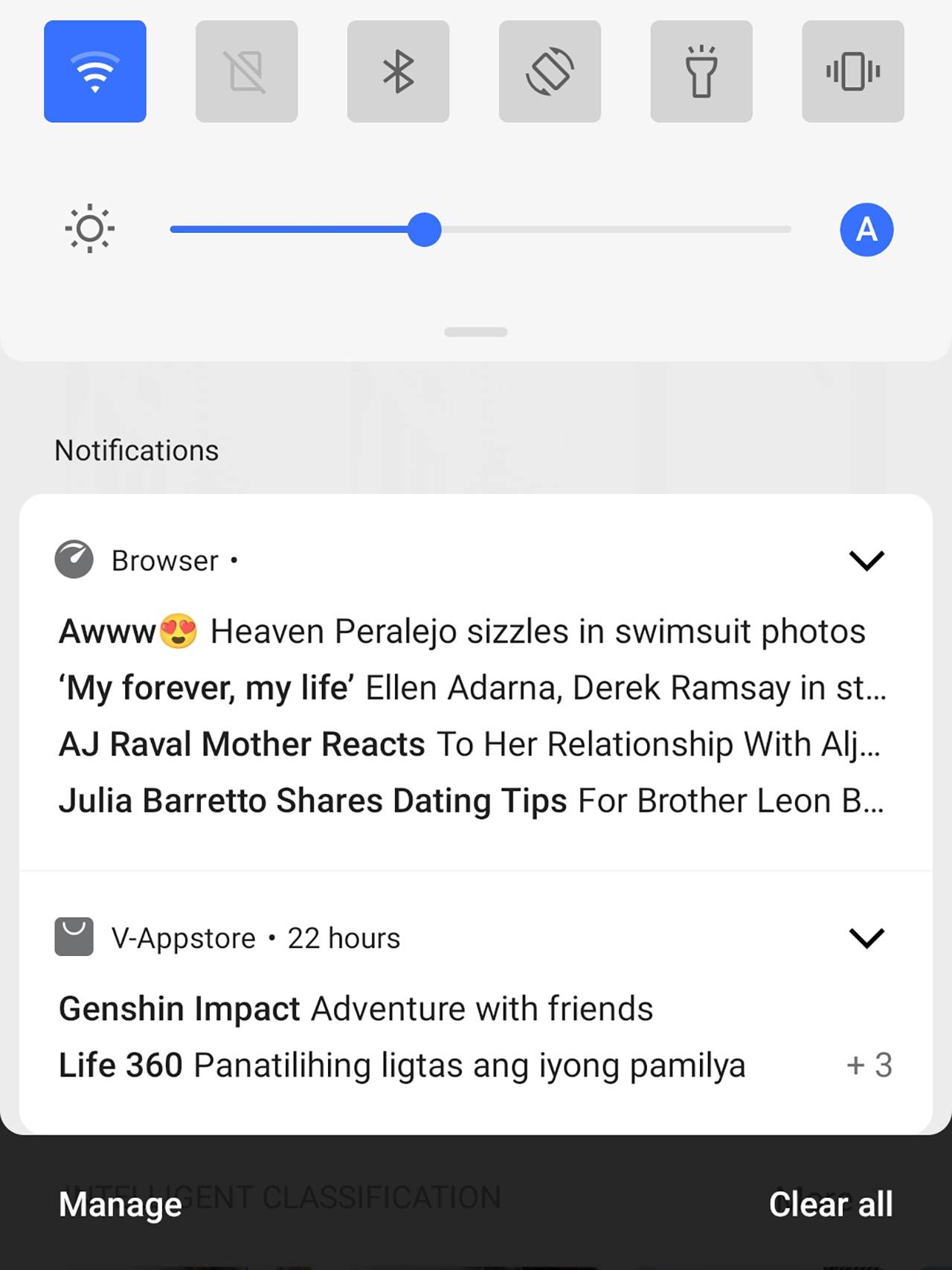Open AJ Raval Mother Reacts notification
The width and height of the screenshot is (952, 1270).
click(x=469, y=745)
